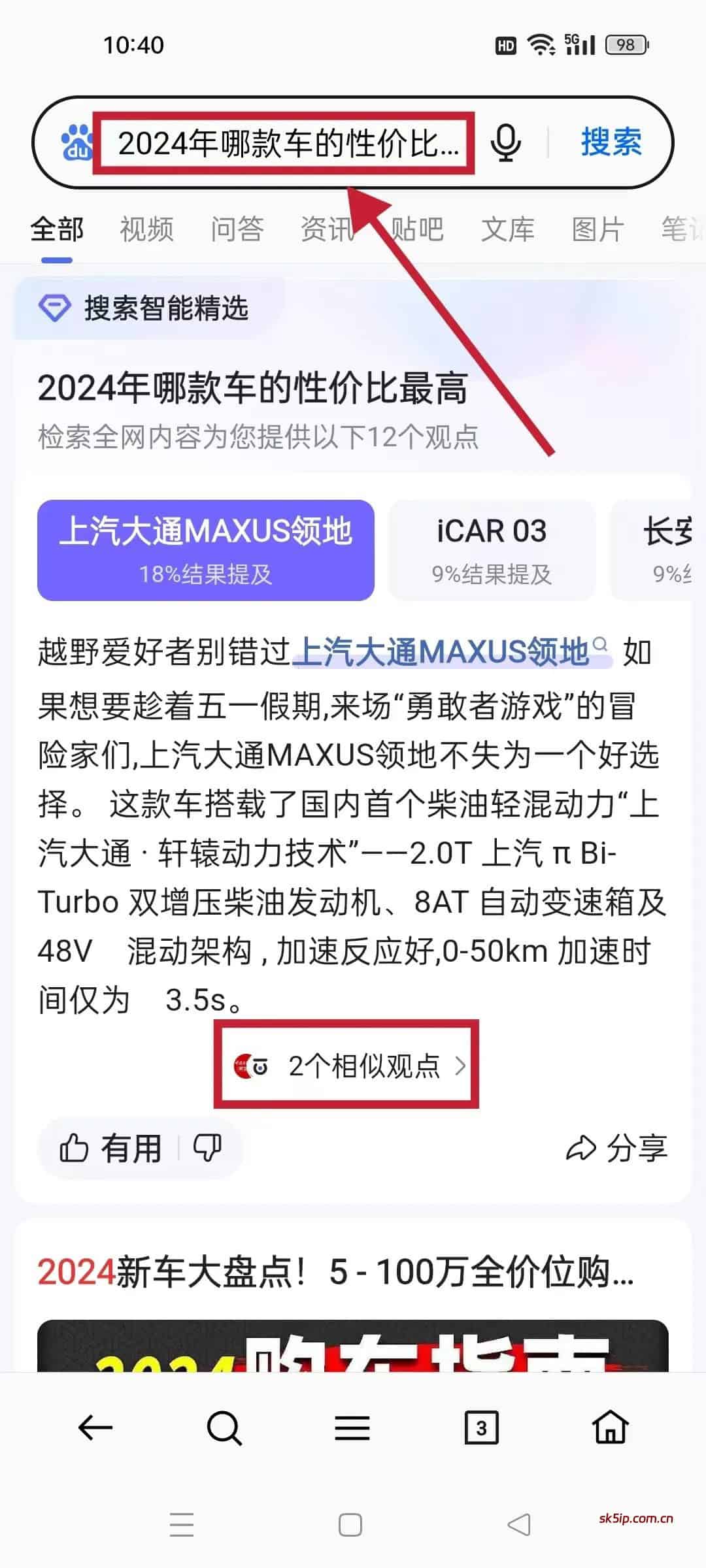Select the 上汽大通MAXUS领地 viewpoint chip
Viewport: 706px width, 1568px height.
coord(205,549)
